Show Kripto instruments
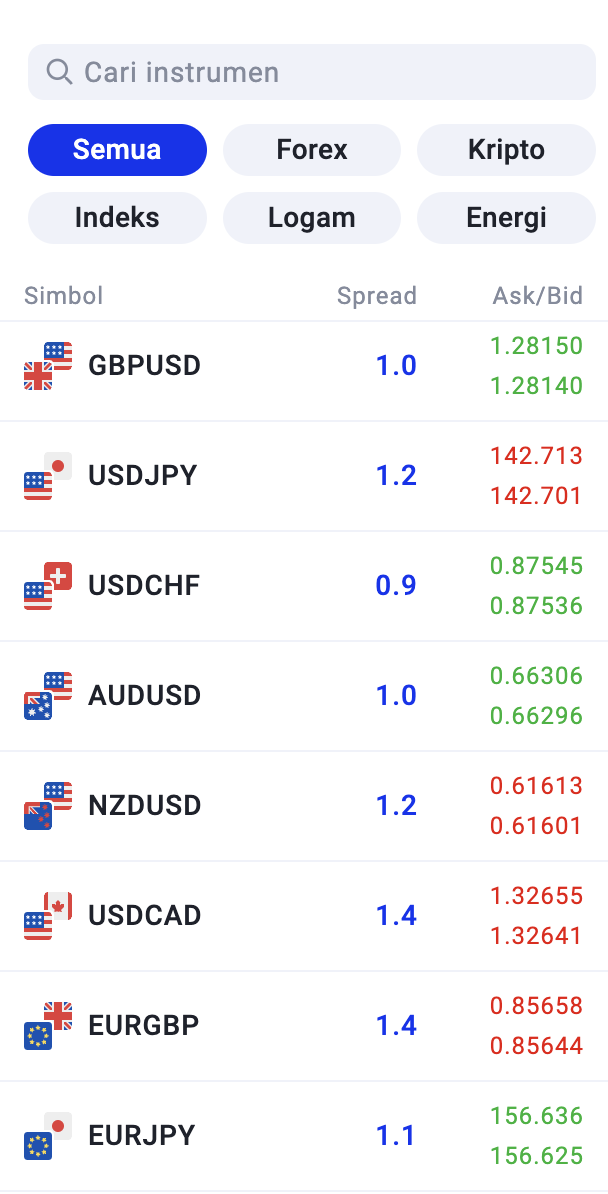608x1194 pixels. click(x=506, y=150)
